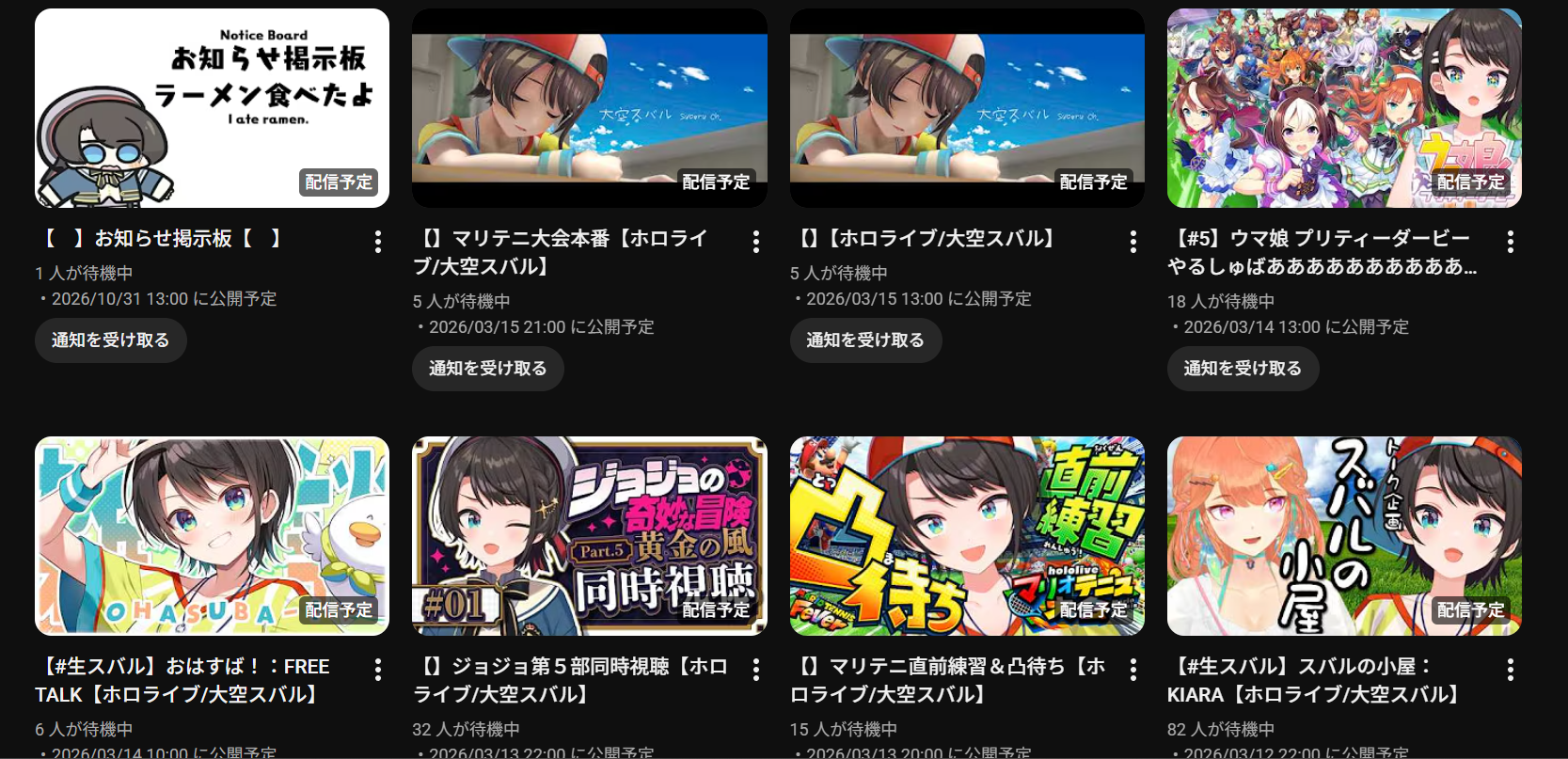
Task: Open the お知らせ掲示板 video thumbnail
Action: pyautogui.click(x=212, y=108)
